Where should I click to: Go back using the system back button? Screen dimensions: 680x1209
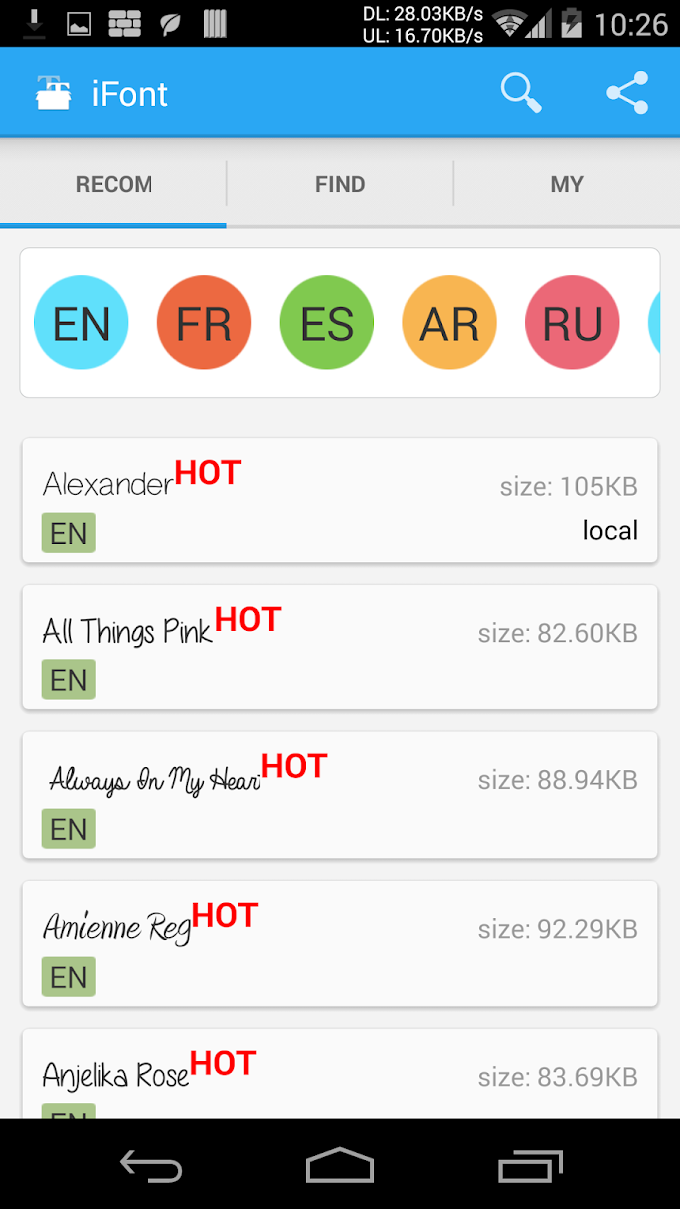coord(151,1166)
